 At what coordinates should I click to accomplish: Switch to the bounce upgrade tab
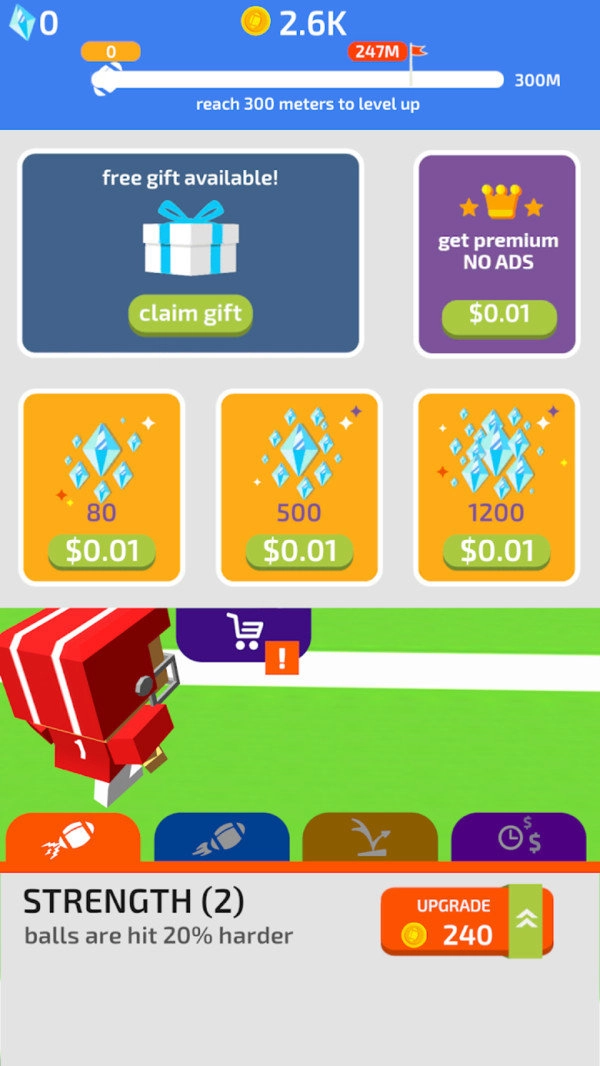point(369,839)
